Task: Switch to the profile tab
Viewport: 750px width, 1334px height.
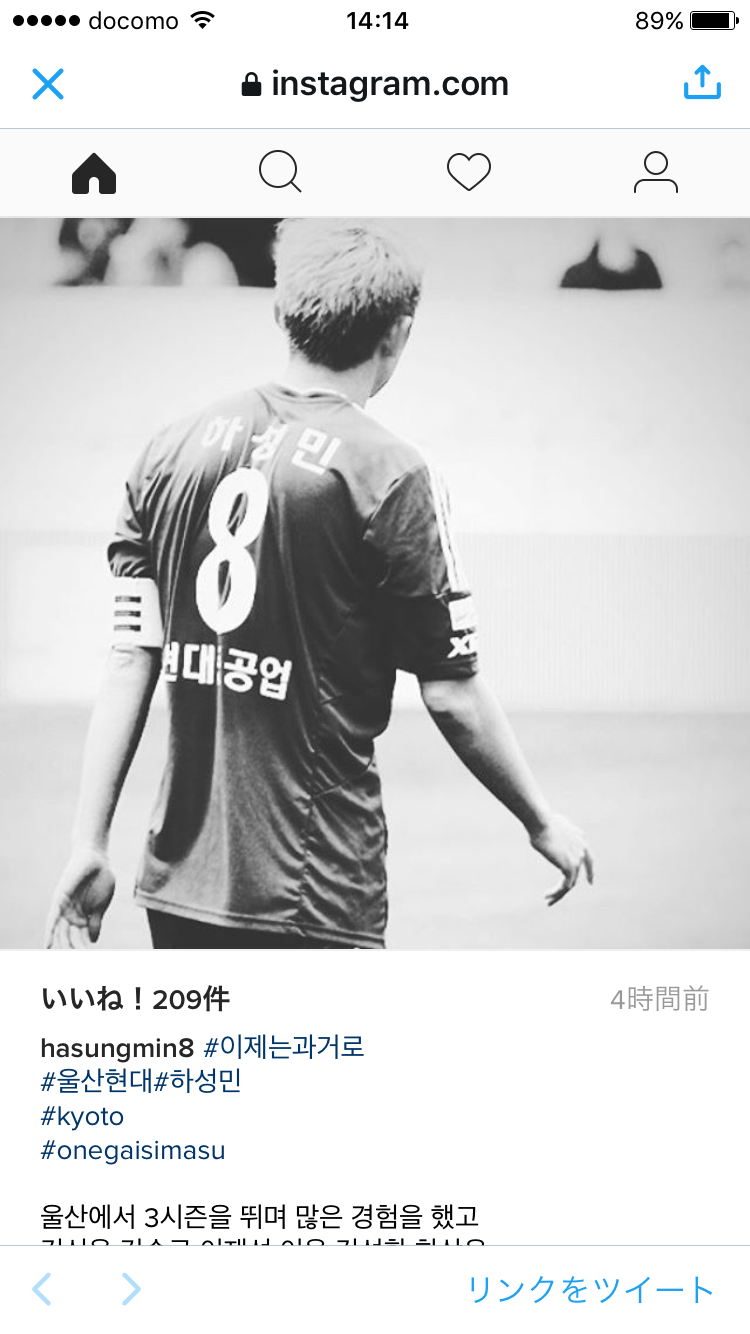Action: (656, 173)
